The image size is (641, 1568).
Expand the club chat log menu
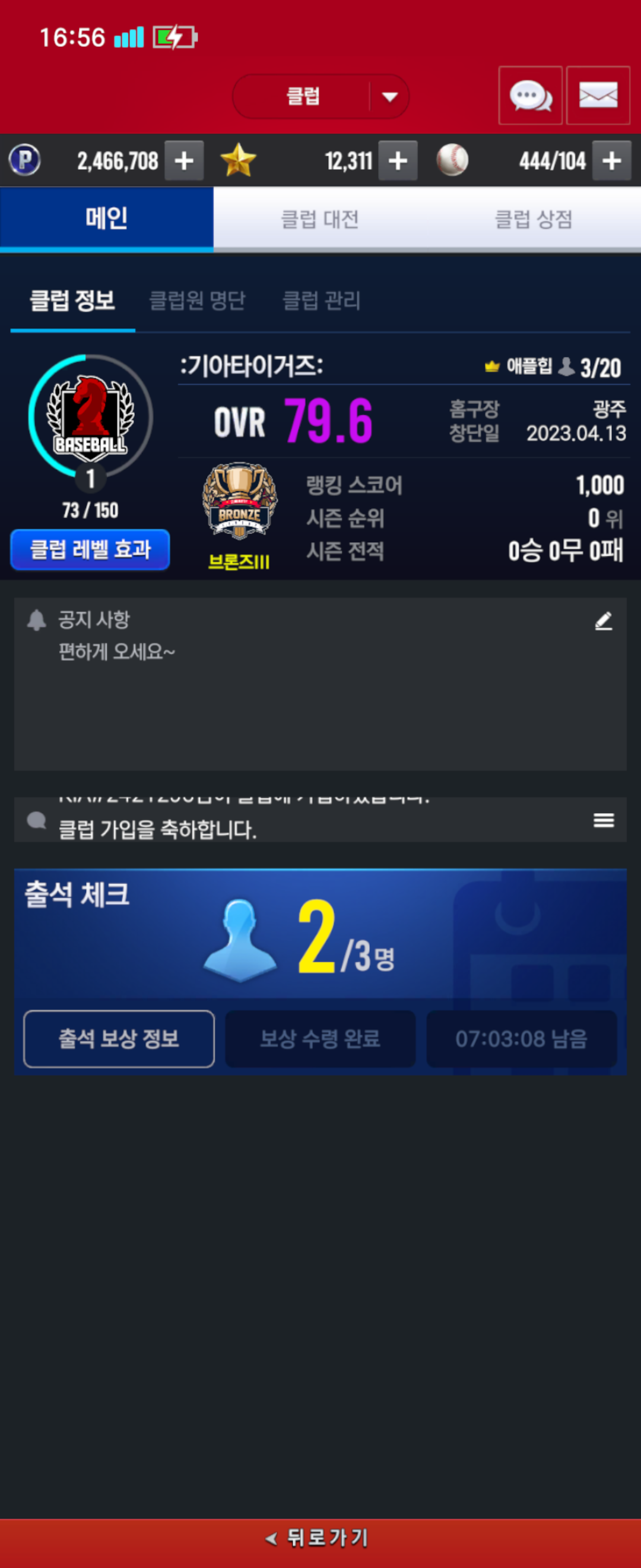602,820
